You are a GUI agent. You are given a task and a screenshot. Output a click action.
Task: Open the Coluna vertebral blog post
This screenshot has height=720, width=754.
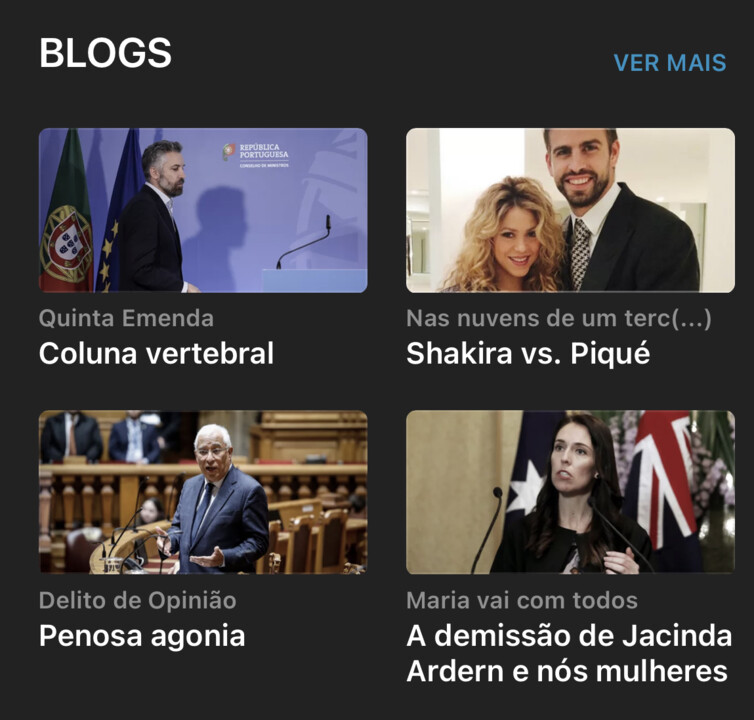click(156, 353)
